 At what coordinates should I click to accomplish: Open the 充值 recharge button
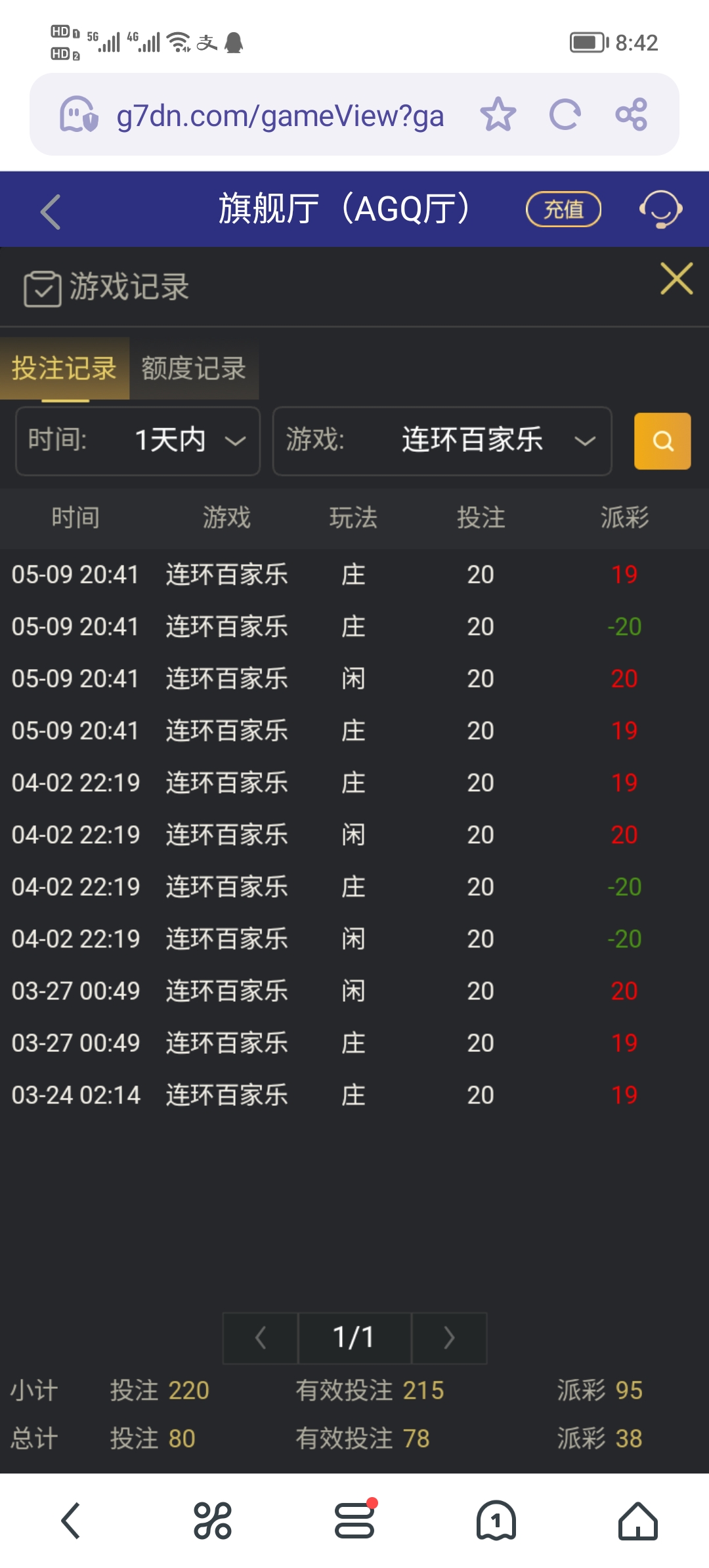pos(563,209)
